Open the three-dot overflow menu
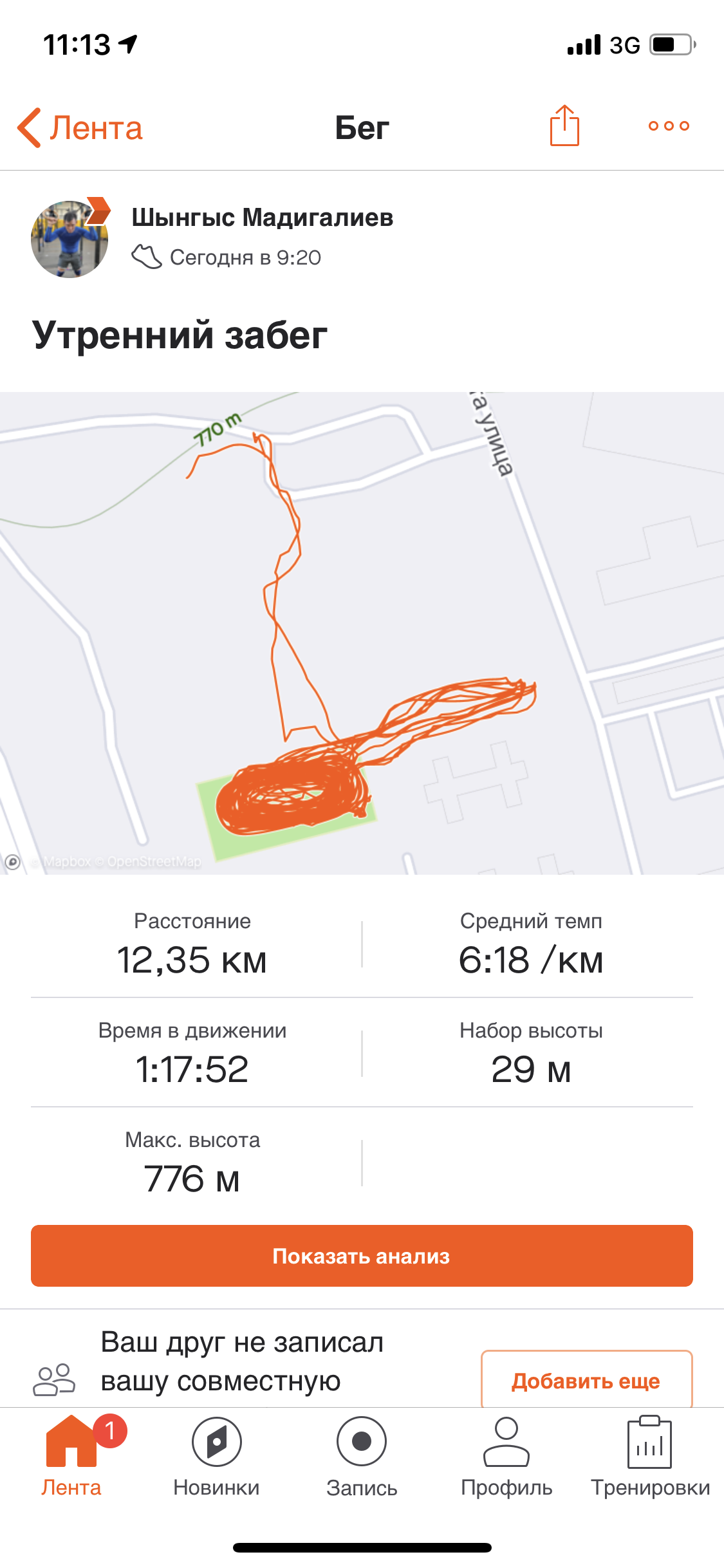Viewport: 724px width, 1568px height. click(669, 126)
